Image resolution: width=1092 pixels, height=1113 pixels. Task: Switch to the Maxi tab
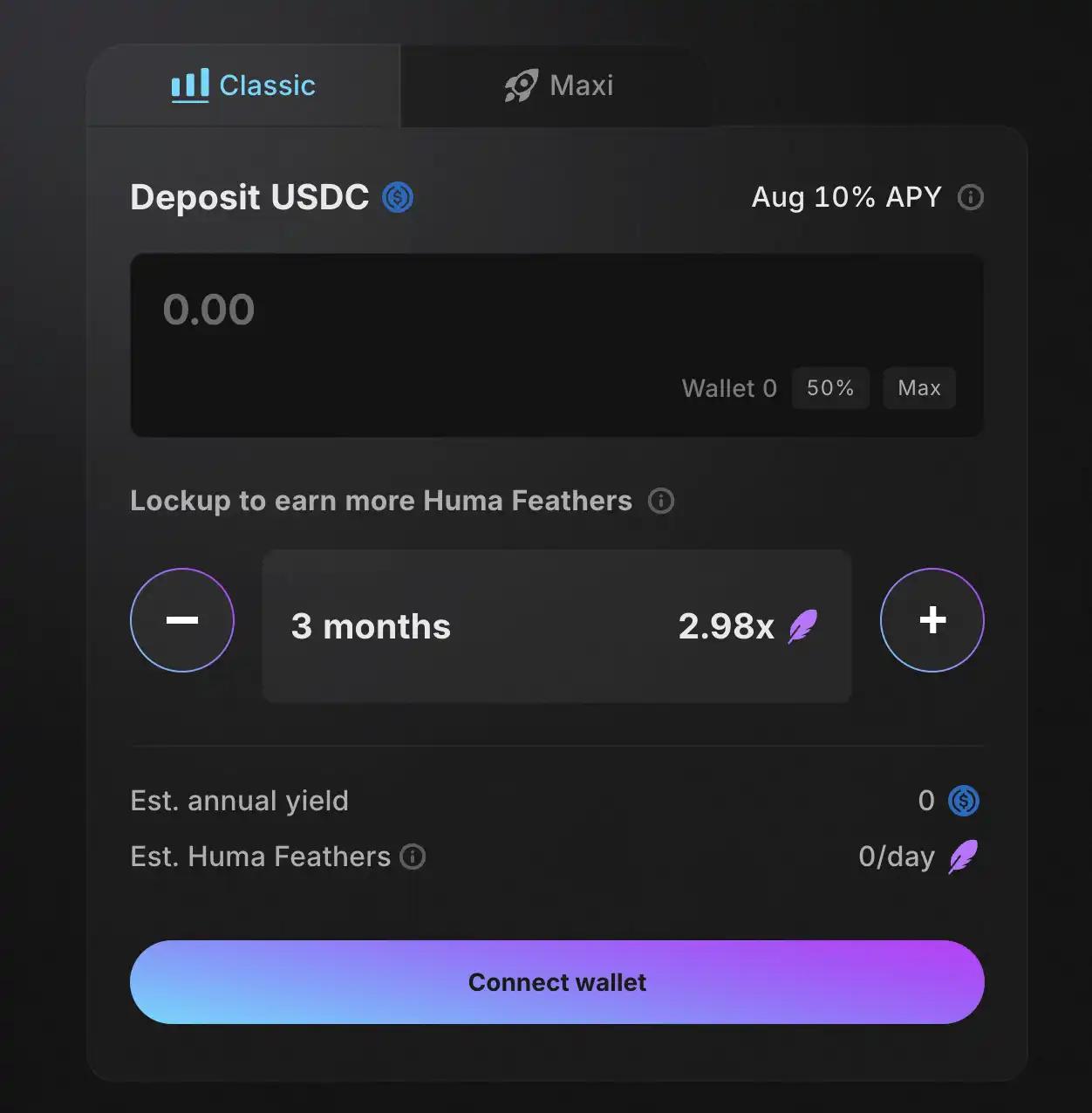click(x=558, y=85)
